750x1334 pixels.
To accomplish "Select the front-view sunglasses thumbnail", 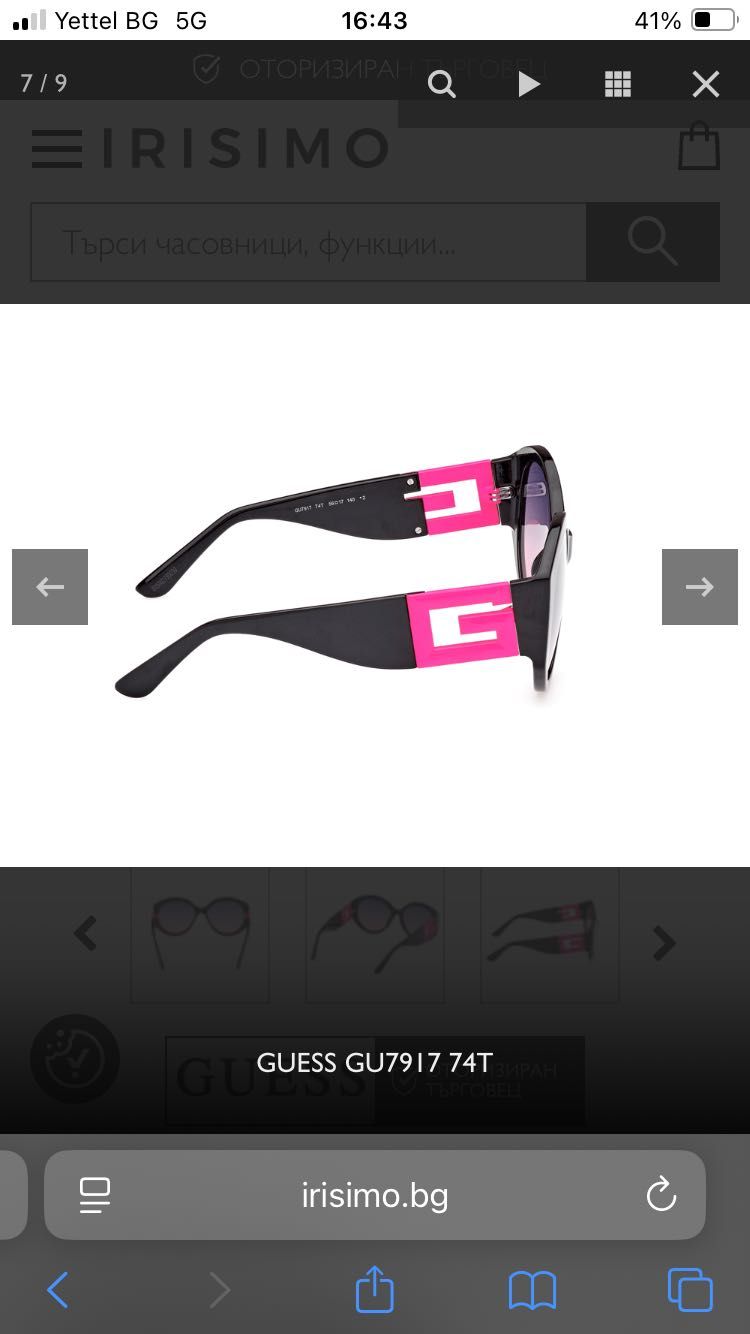I will (x=200, y=935).
